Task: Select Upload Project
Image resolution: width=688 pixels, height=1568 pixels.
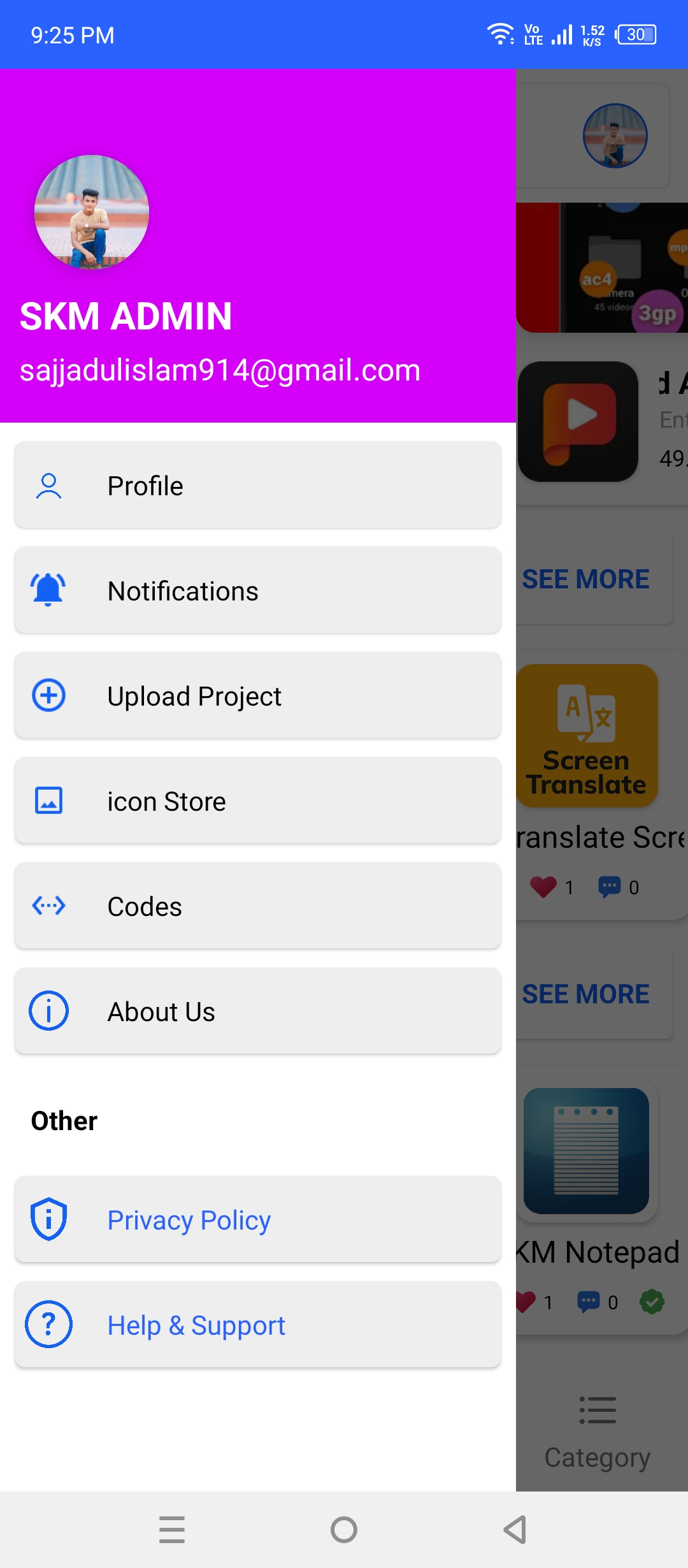Action: tap(258, 695)
